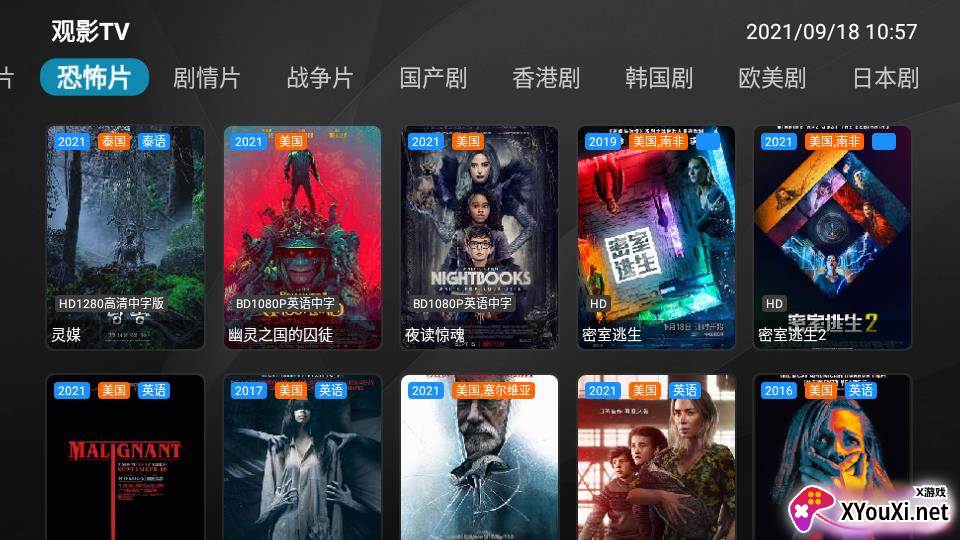Open the movie 灵媒
The image size is (960, 540).
(x=125, y=237)
